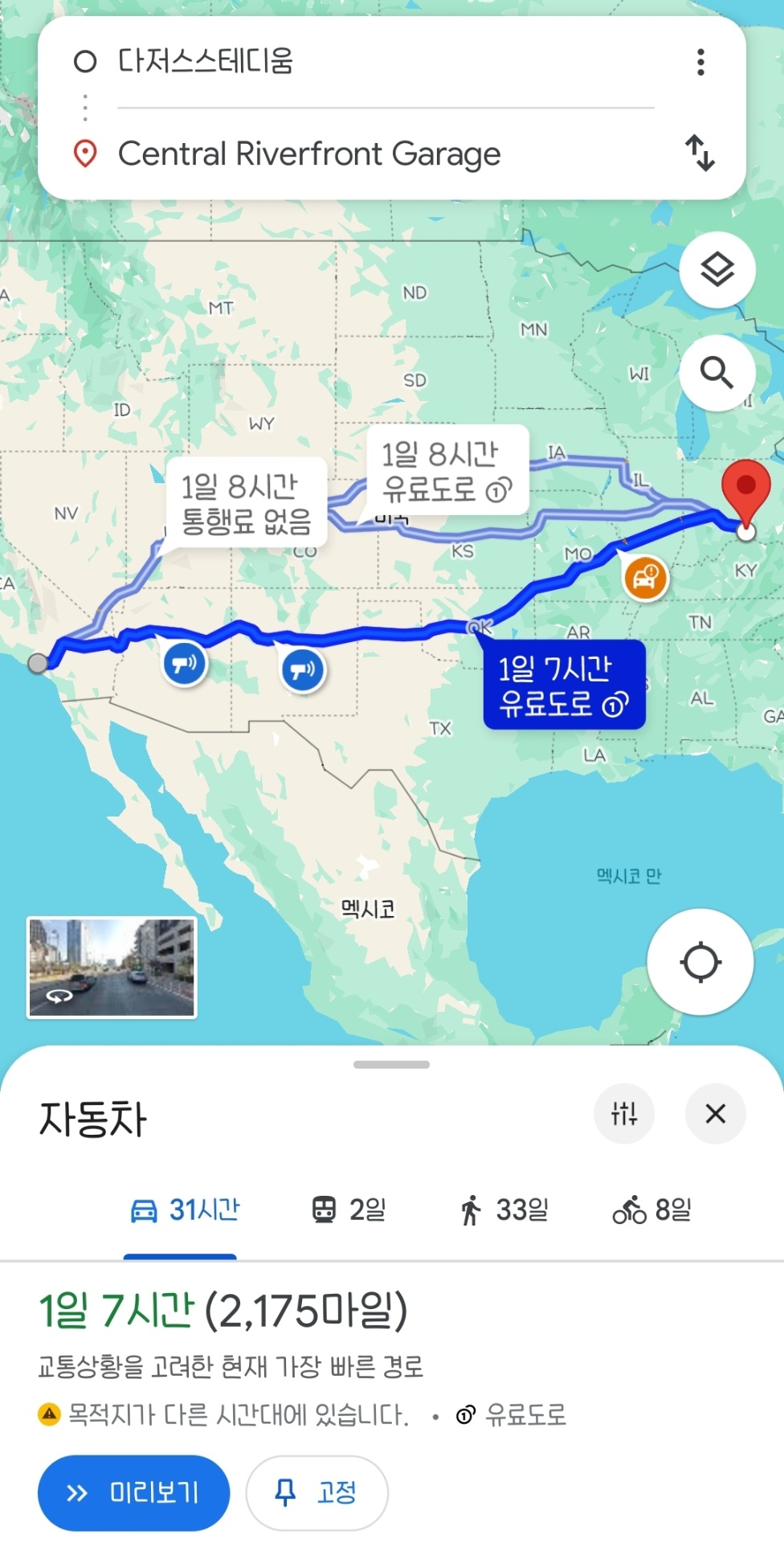Viewport: 784px width, 1543px height.
Task: Change destination Central Riverfront Garage
Action: click(x=309, y=153)
